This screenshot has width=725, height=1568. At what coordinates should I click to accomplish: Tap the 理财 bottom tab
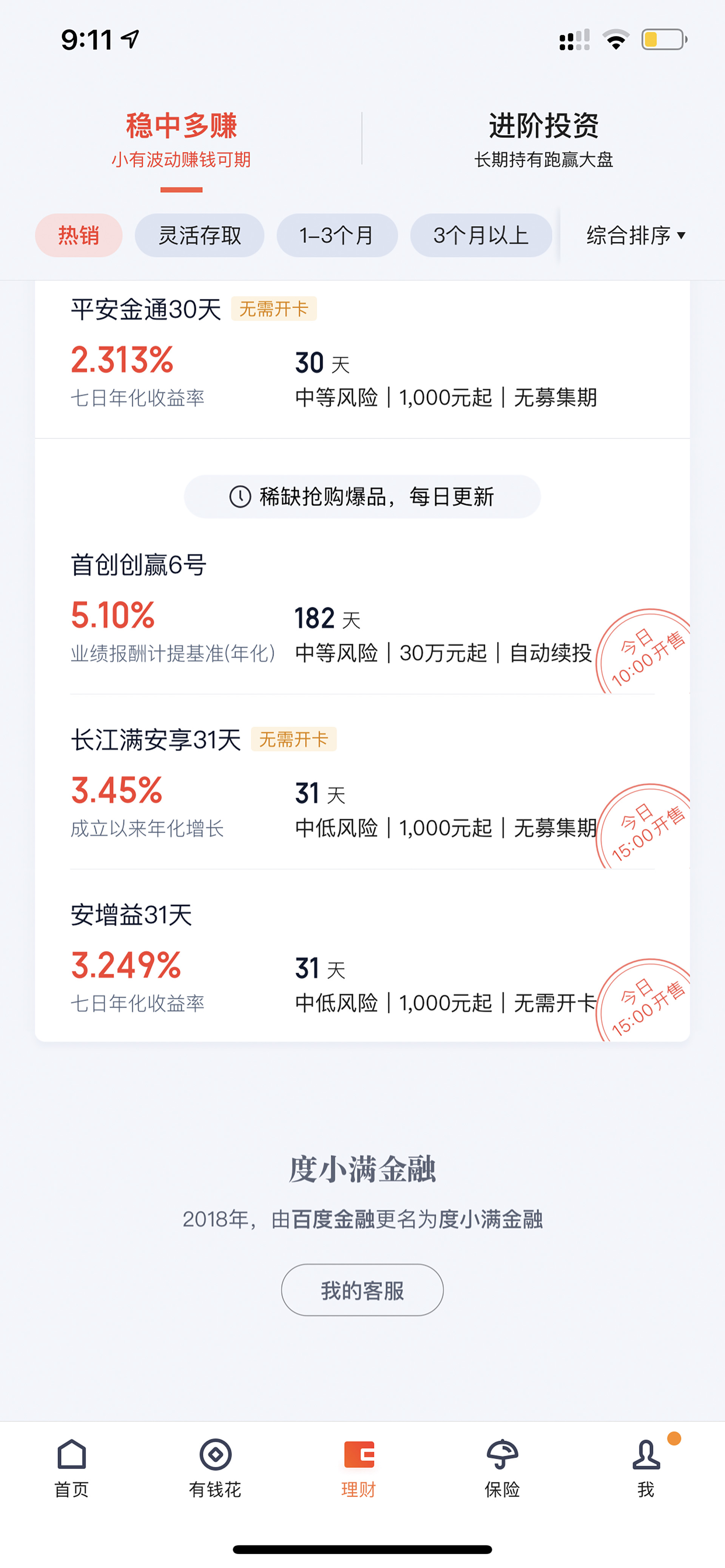pyautogui.click(x=359, y=1468)
